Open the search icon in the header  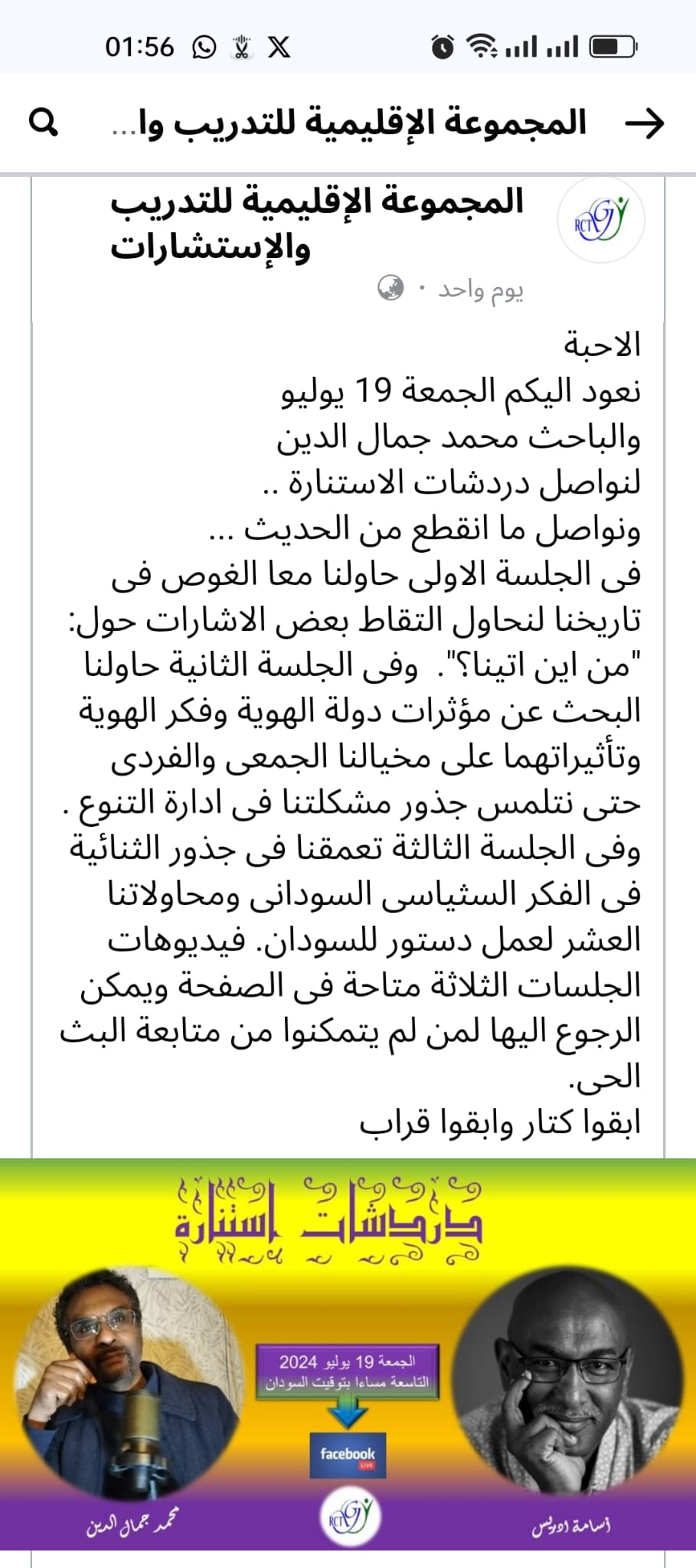(x=43, y=122)
